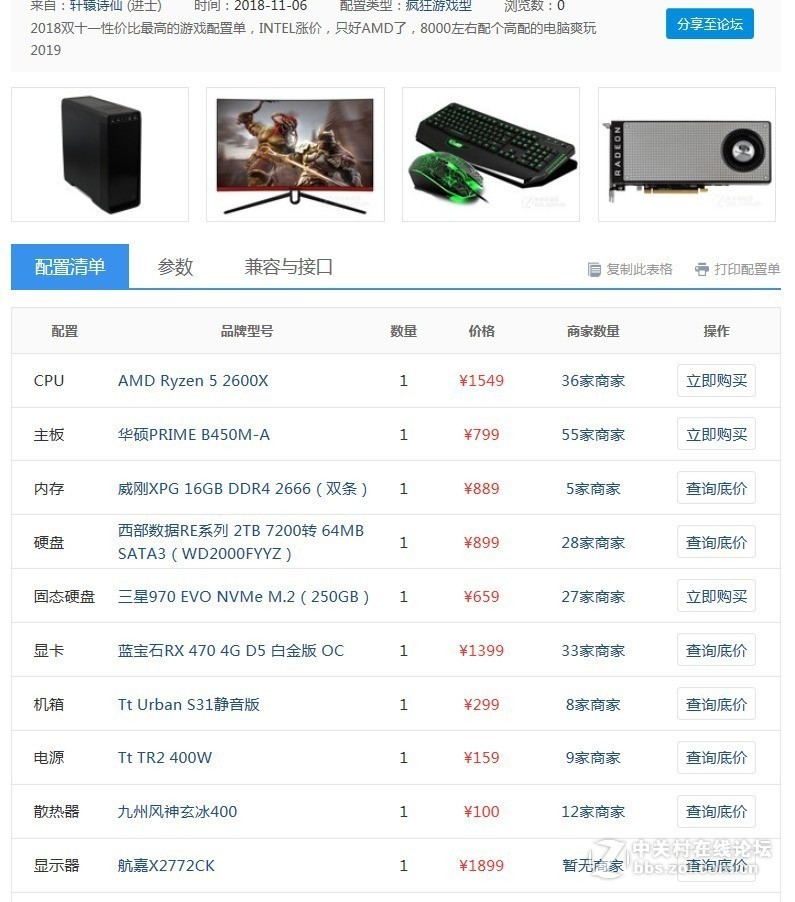Image resolution: width=795 pixels, height=902 pixels.
Task: Query lowest price for 九州风神玄冰400
Action: pyautogui.click(x=716, y=812)
